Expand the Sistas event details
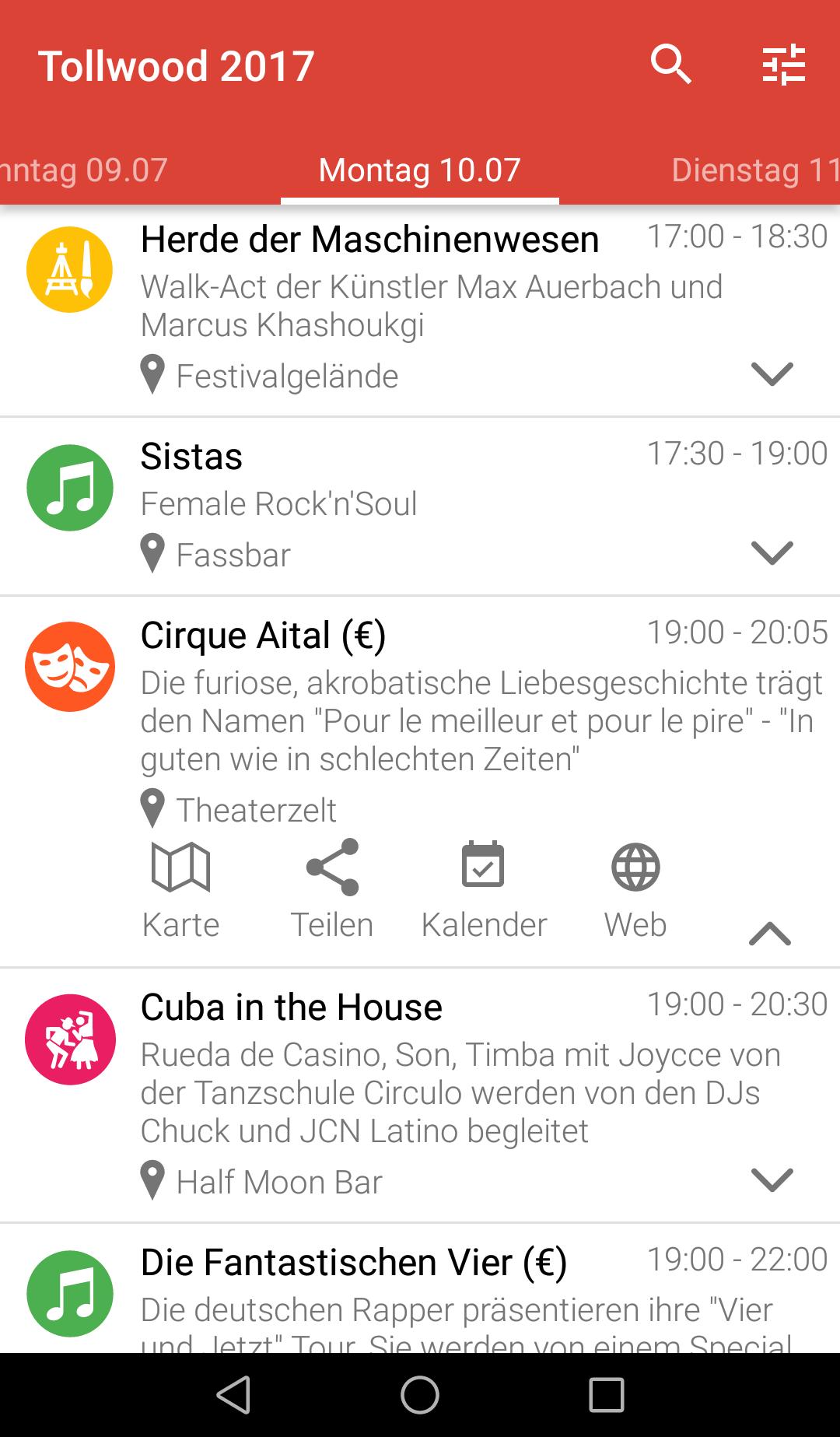 (772, 553)
